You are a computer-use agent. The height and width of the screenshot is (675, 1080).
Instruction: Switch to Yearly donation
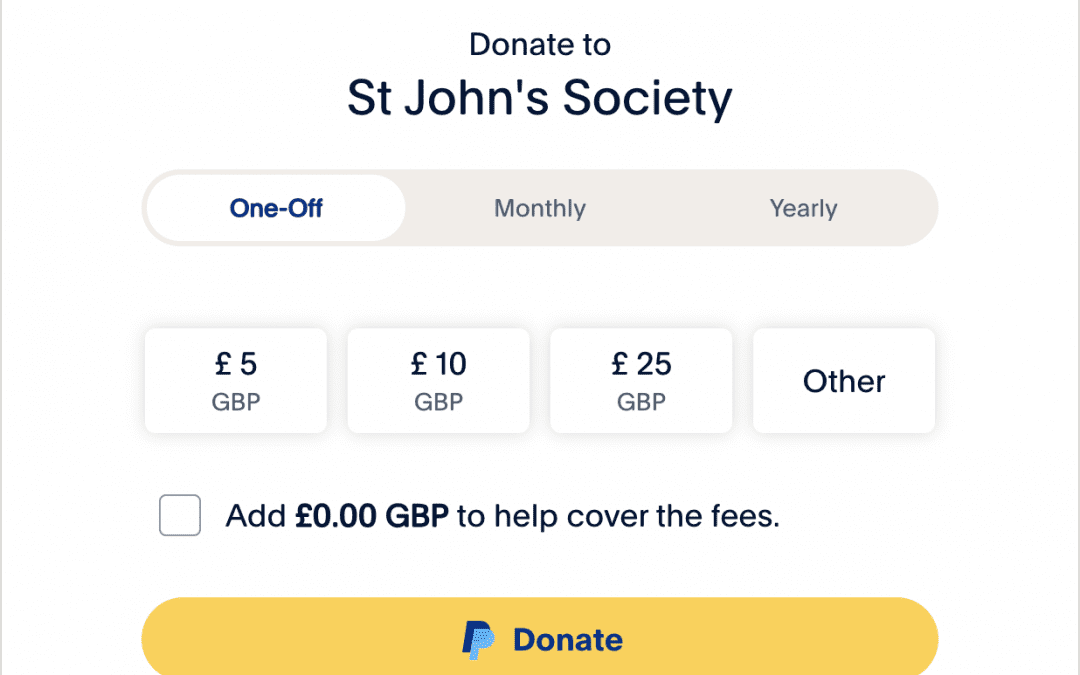point(803,208)
